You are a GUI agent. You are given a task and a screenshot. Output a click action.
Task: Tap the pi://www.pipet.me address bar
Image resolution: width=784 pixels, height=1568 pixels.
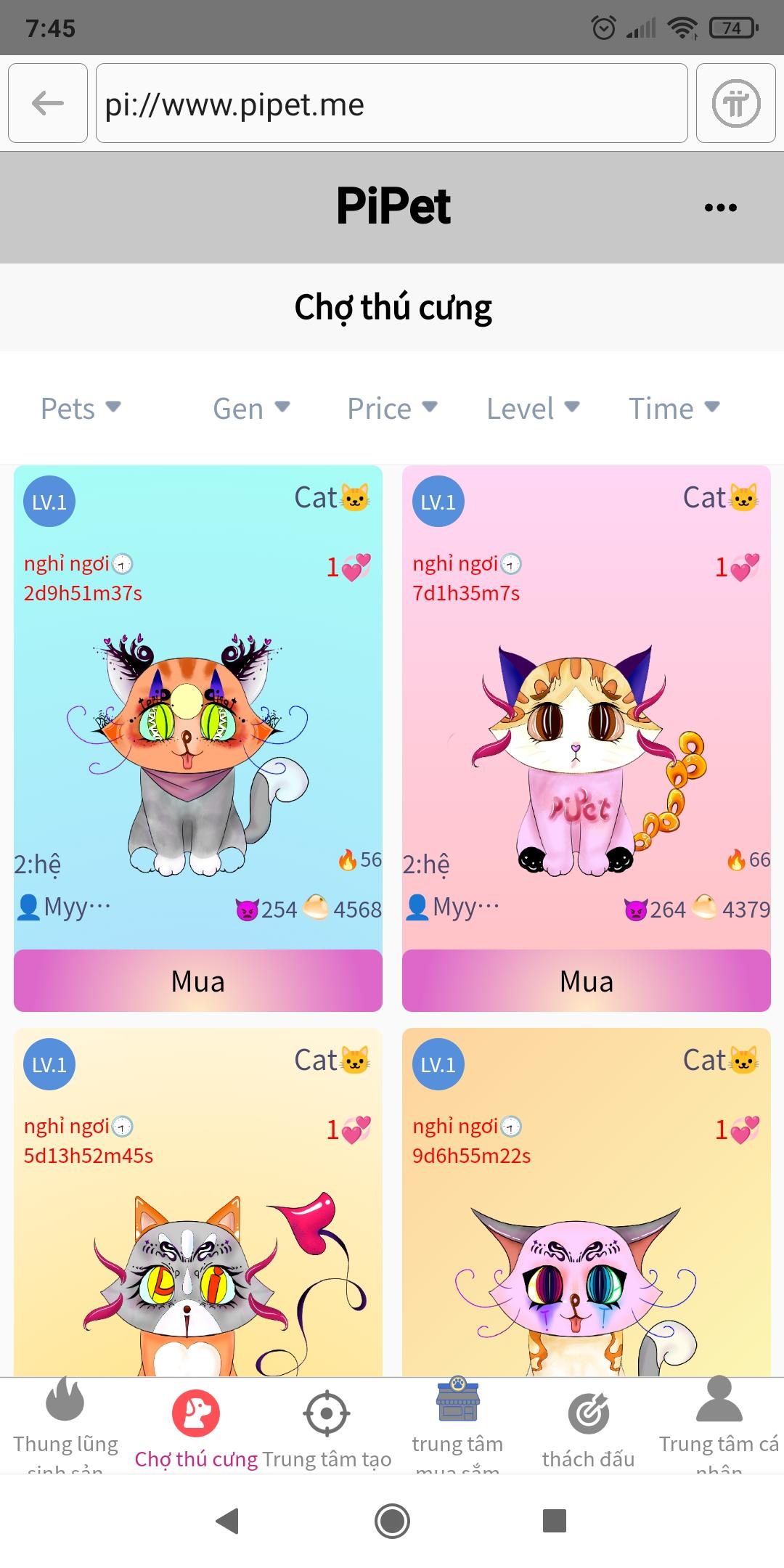(391, 103)
